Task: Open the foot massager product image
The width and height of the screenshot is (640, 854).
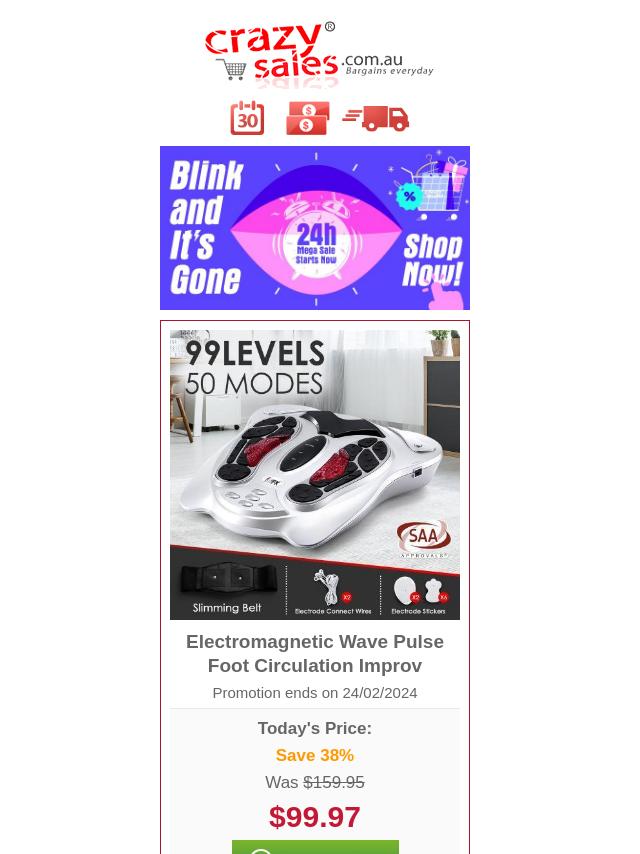Action: coord(314,474)
